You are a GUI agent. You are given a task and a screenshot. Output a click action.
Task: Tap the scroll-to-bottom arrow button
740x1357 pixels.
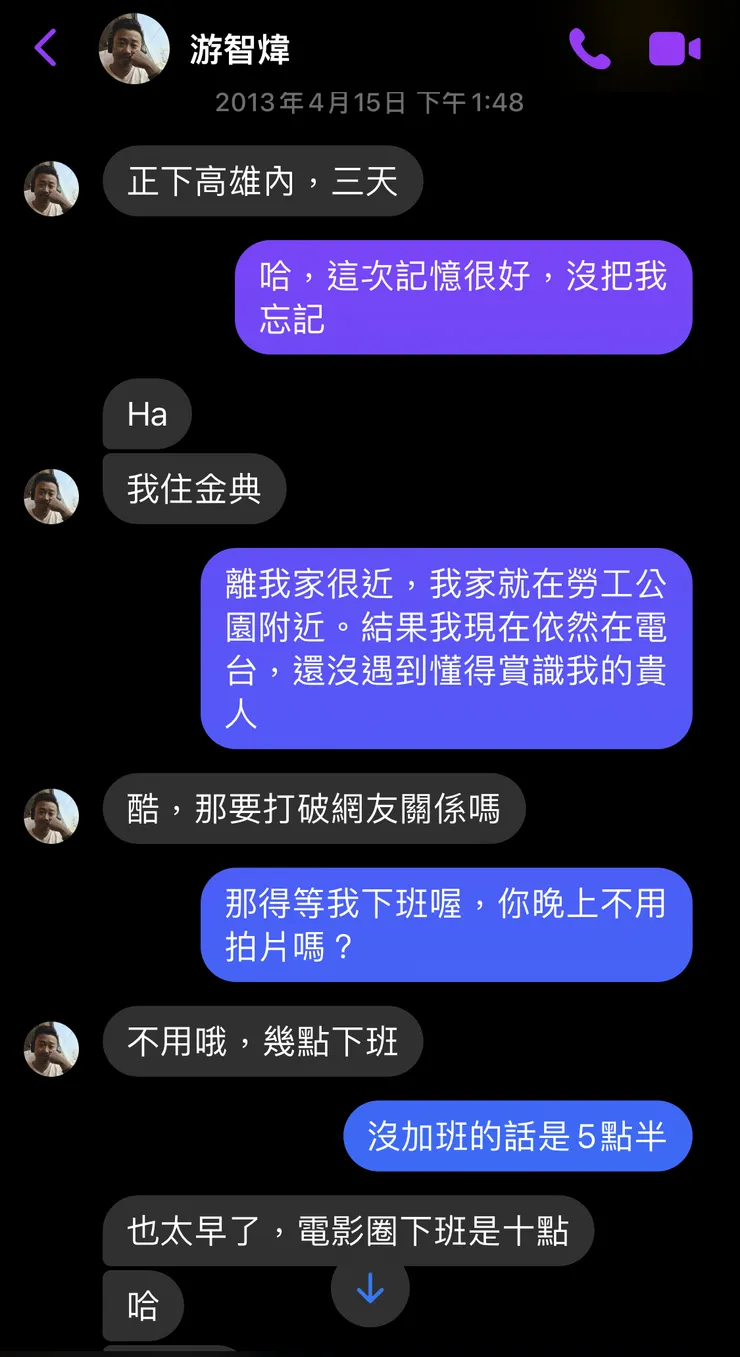point(370,1291)
